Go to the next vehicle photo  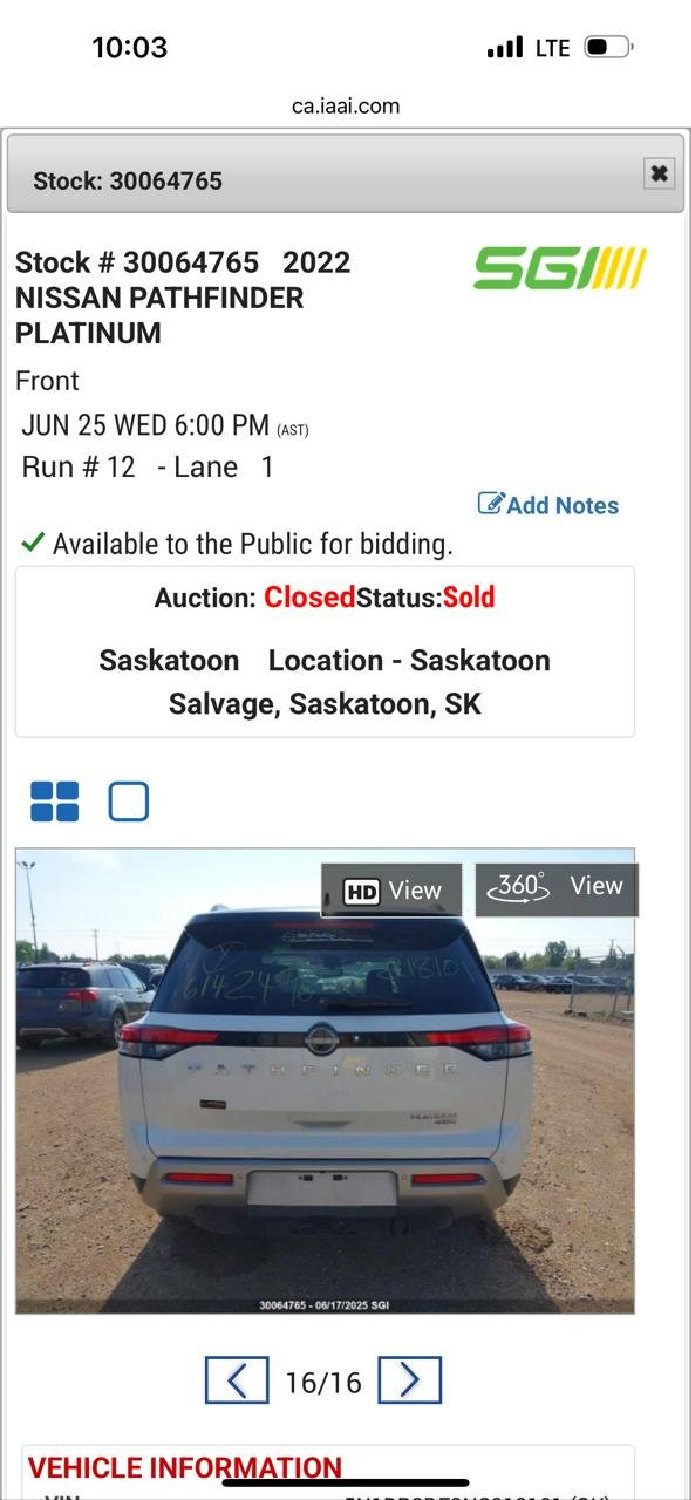point(409,1381)
